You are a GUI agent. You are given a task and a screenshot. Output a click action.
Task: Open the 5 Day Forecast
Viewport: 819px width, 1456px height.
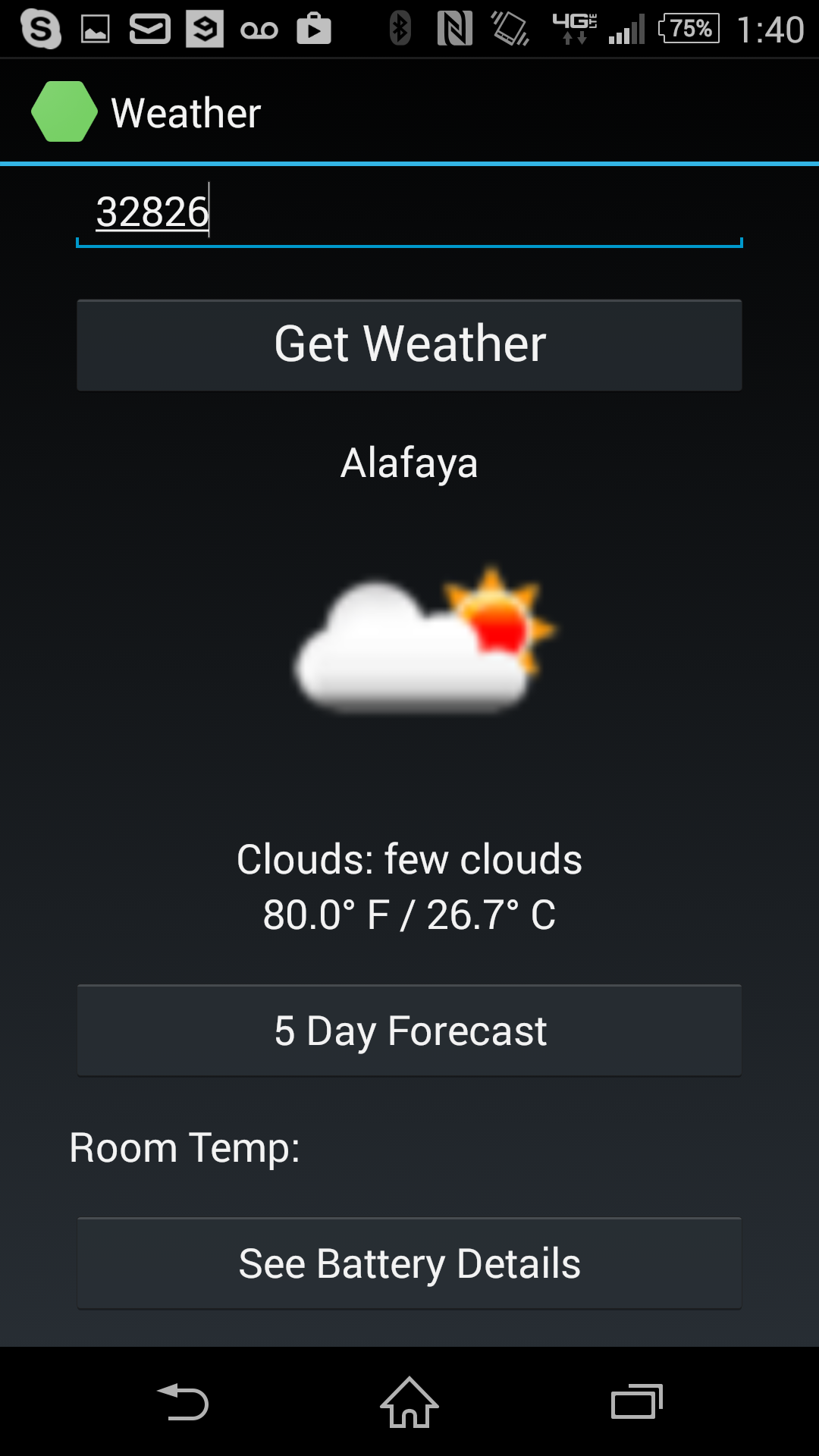(409, 1031)
